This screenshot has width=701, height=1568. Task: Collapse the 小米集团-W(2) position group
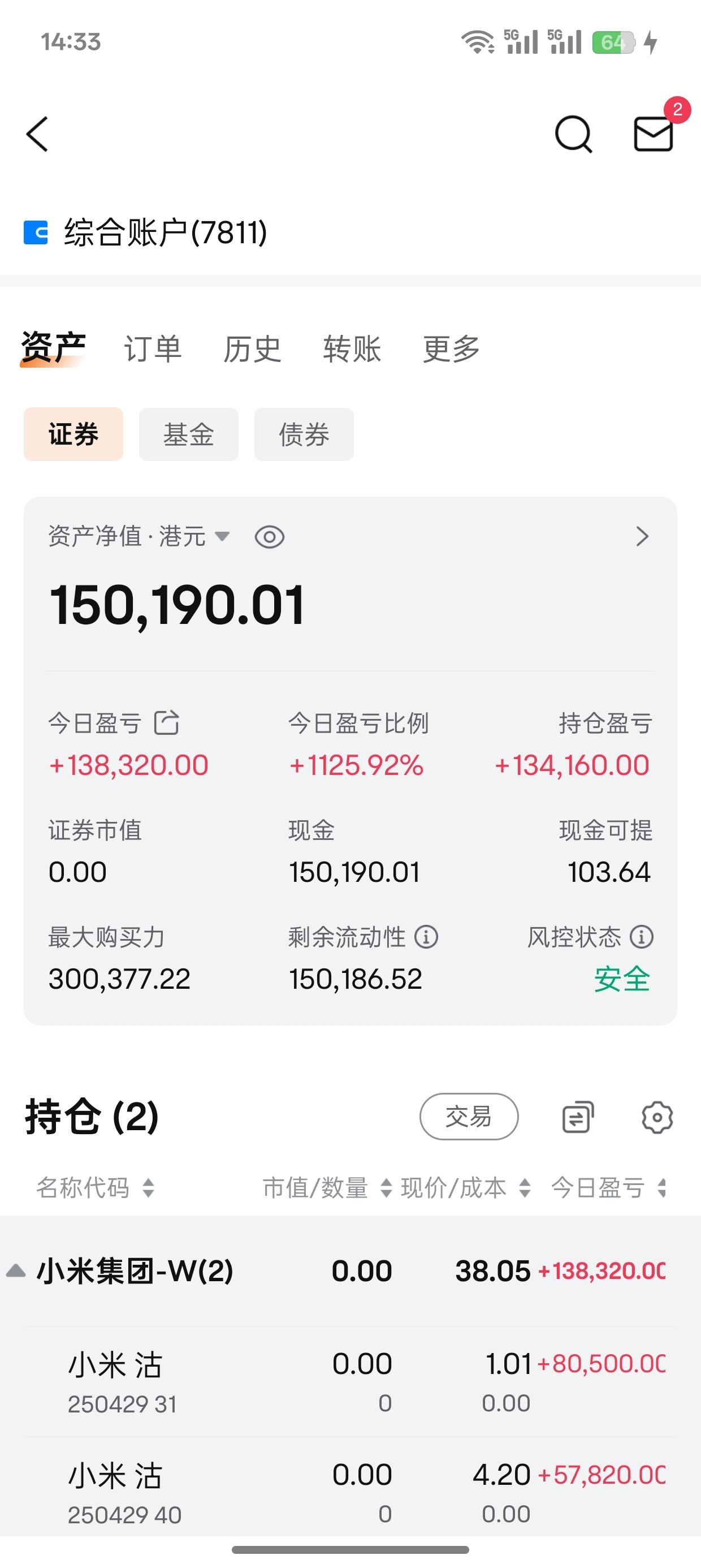[15, 1269]
